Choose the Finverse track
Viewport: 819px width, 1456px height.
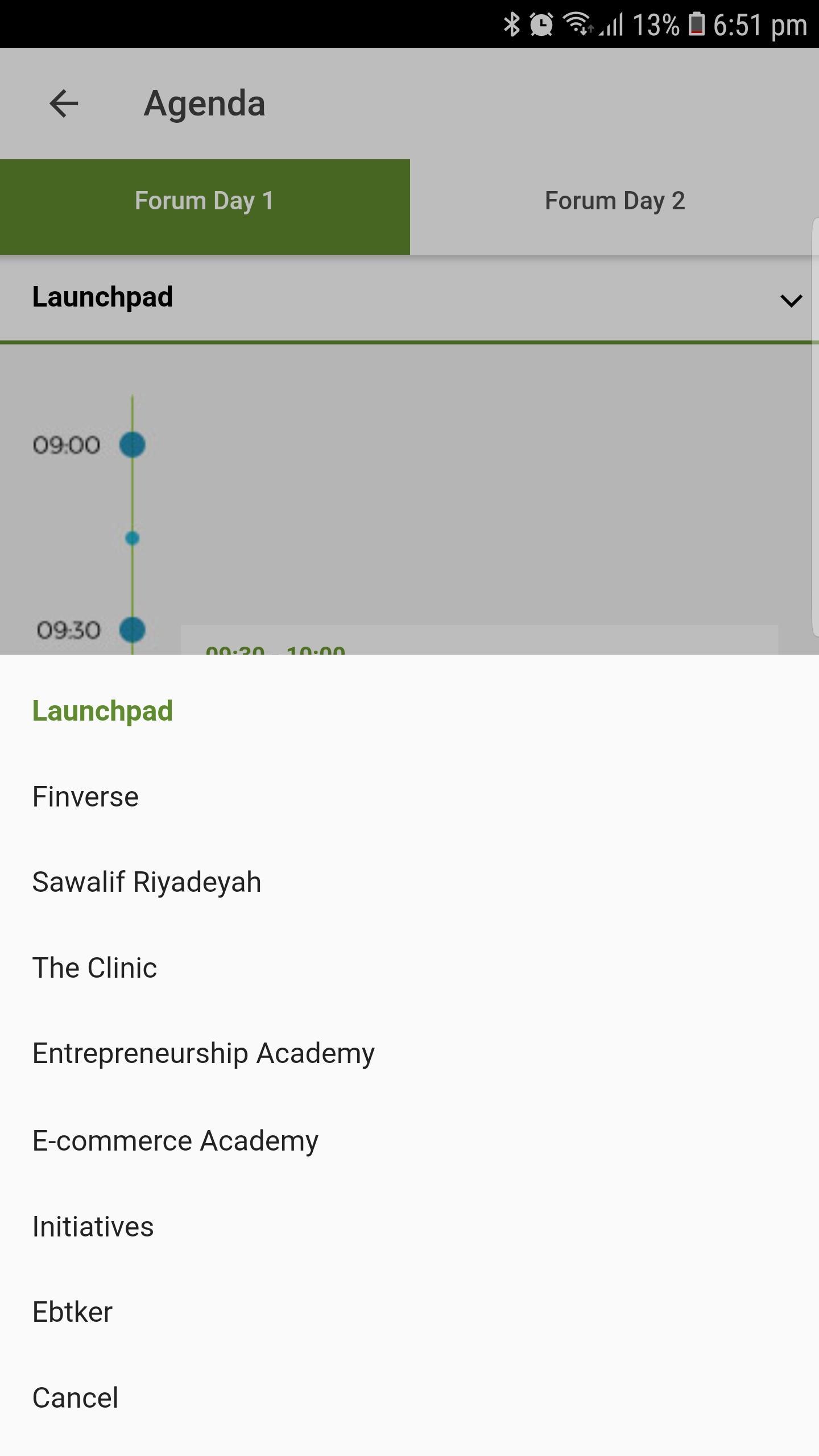pos(409,796)
